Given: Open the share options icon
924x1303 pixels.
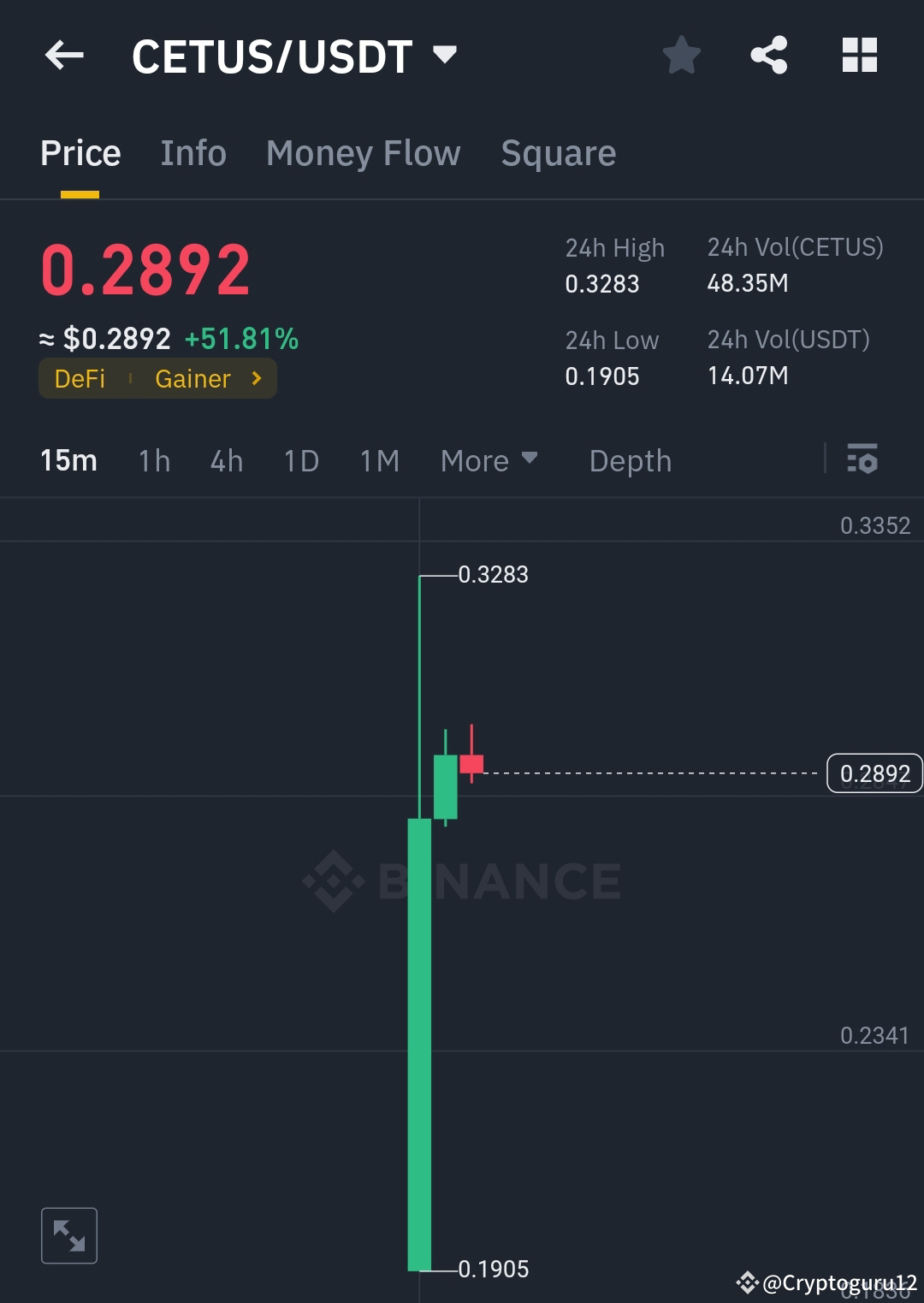Looking at the screenshot, I should [x=768, y=55].
